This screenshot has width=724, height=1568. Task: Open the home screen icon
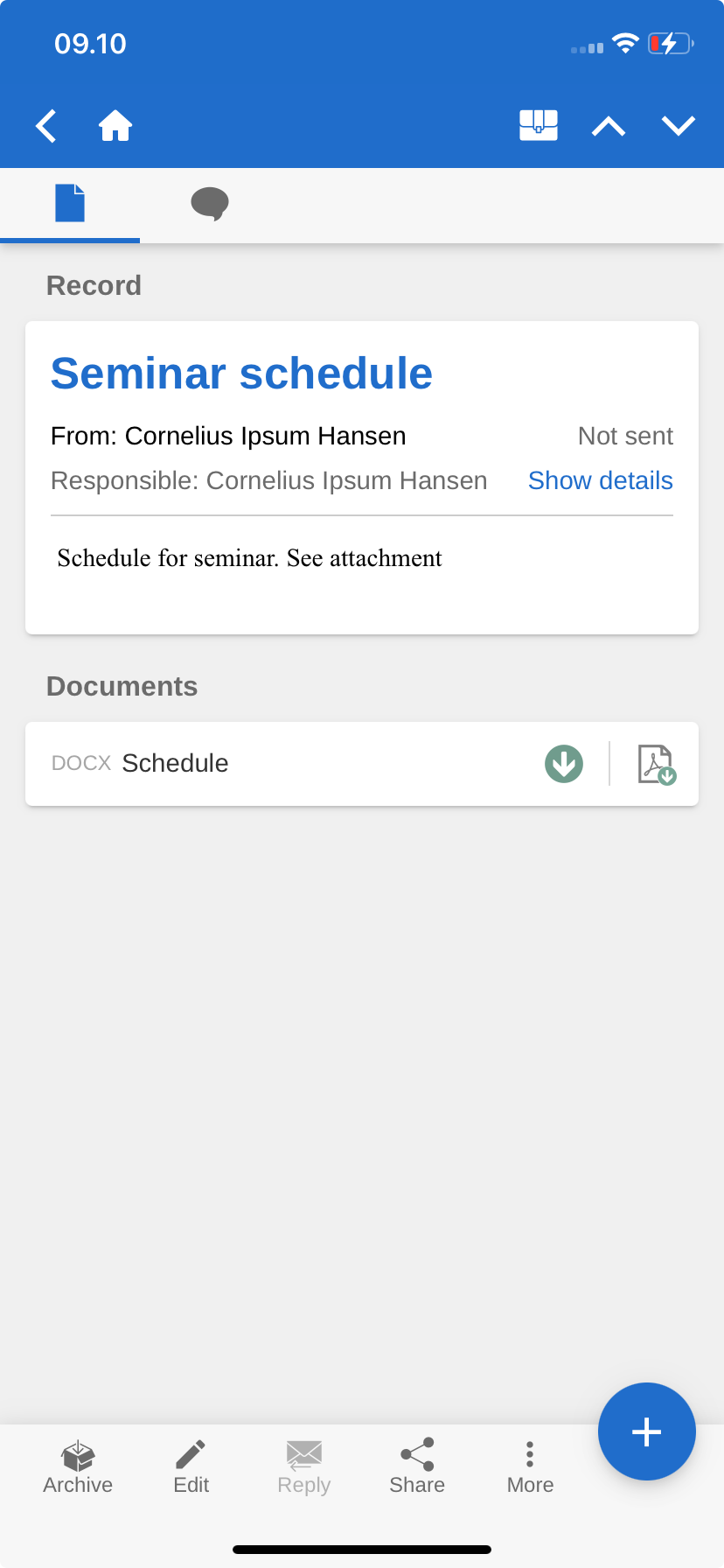click(115, 126)
